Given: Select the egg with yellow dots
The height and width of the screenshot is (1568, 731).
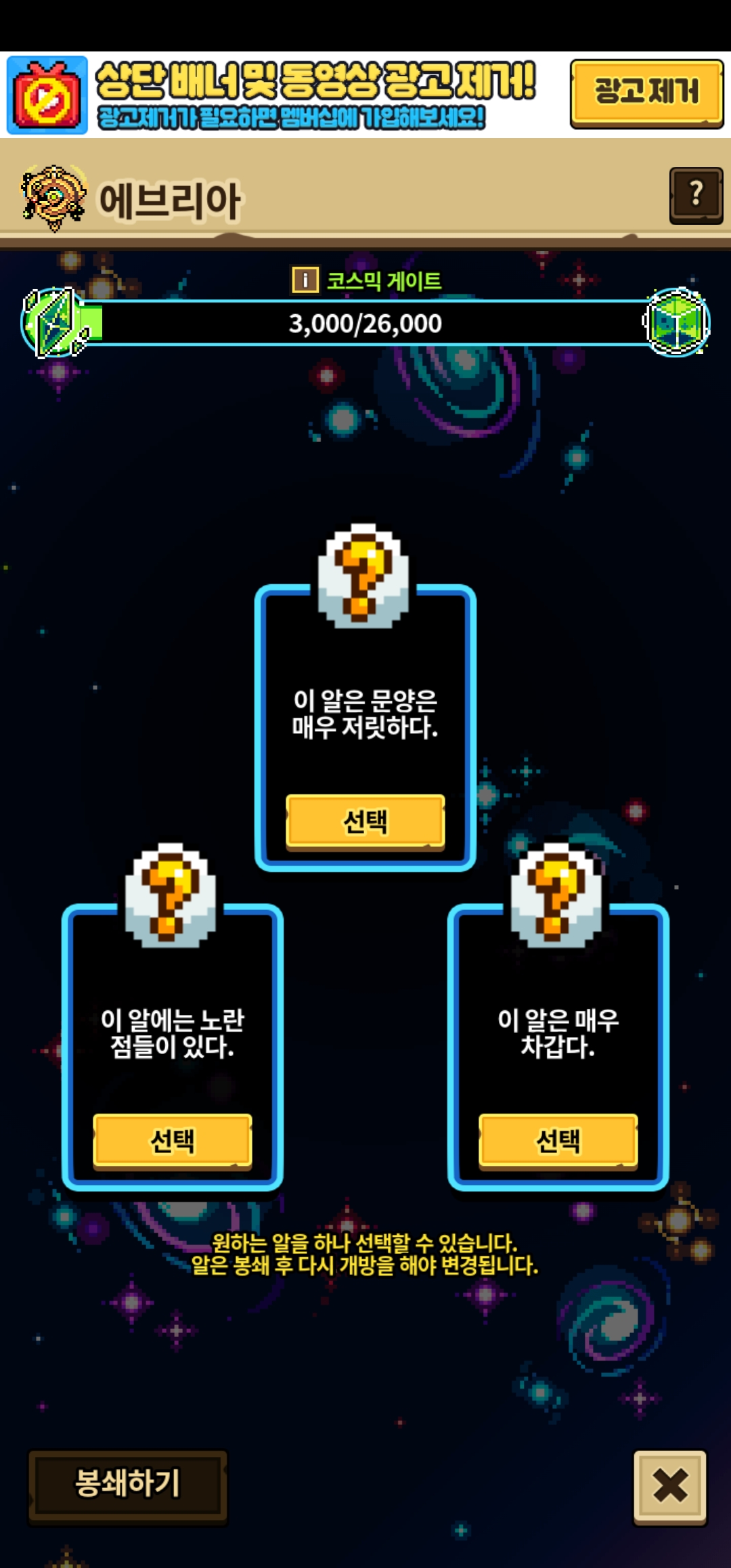Looking at the screenshot, I should [172, 1141].
